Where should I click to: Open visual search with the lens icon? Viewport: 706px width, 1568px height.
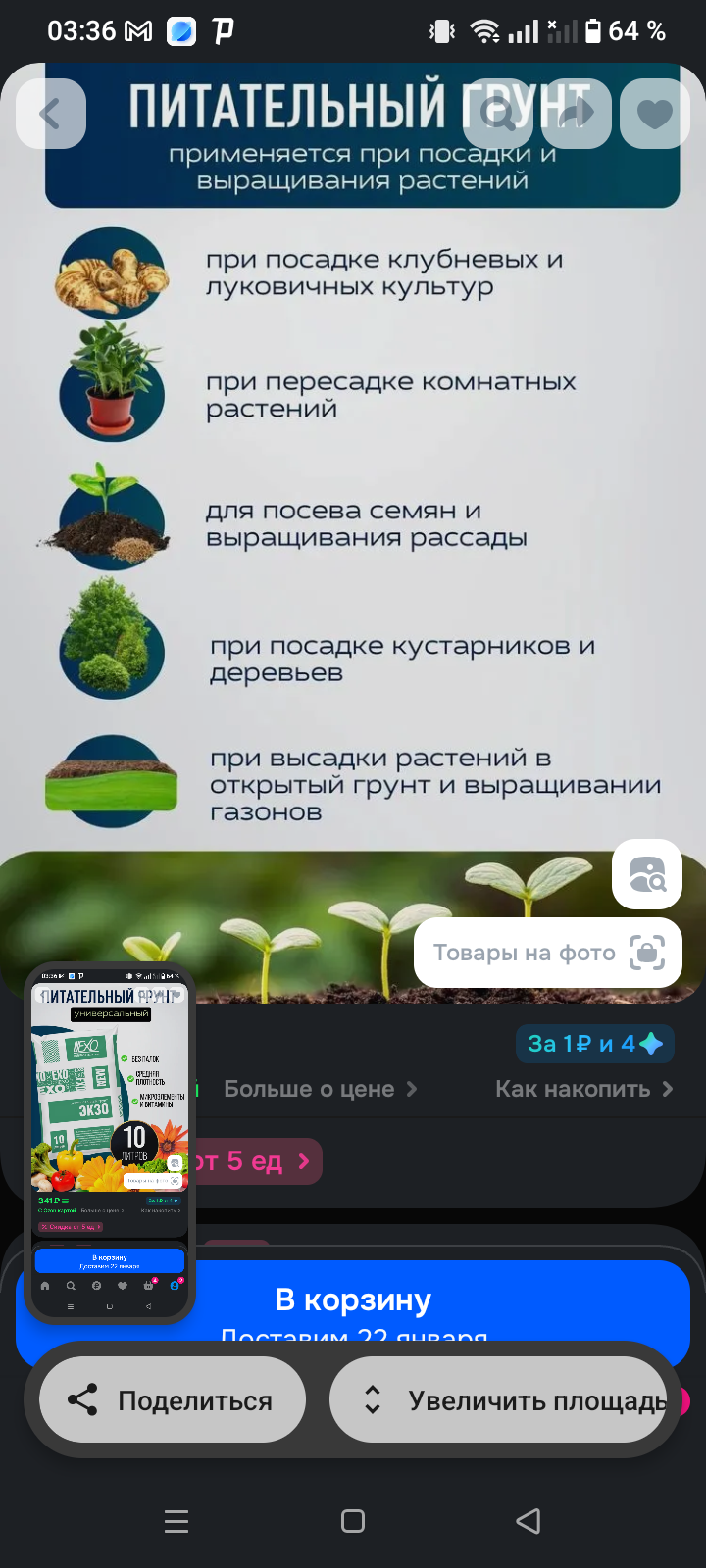pyautogui.click(x=646, y=873)
